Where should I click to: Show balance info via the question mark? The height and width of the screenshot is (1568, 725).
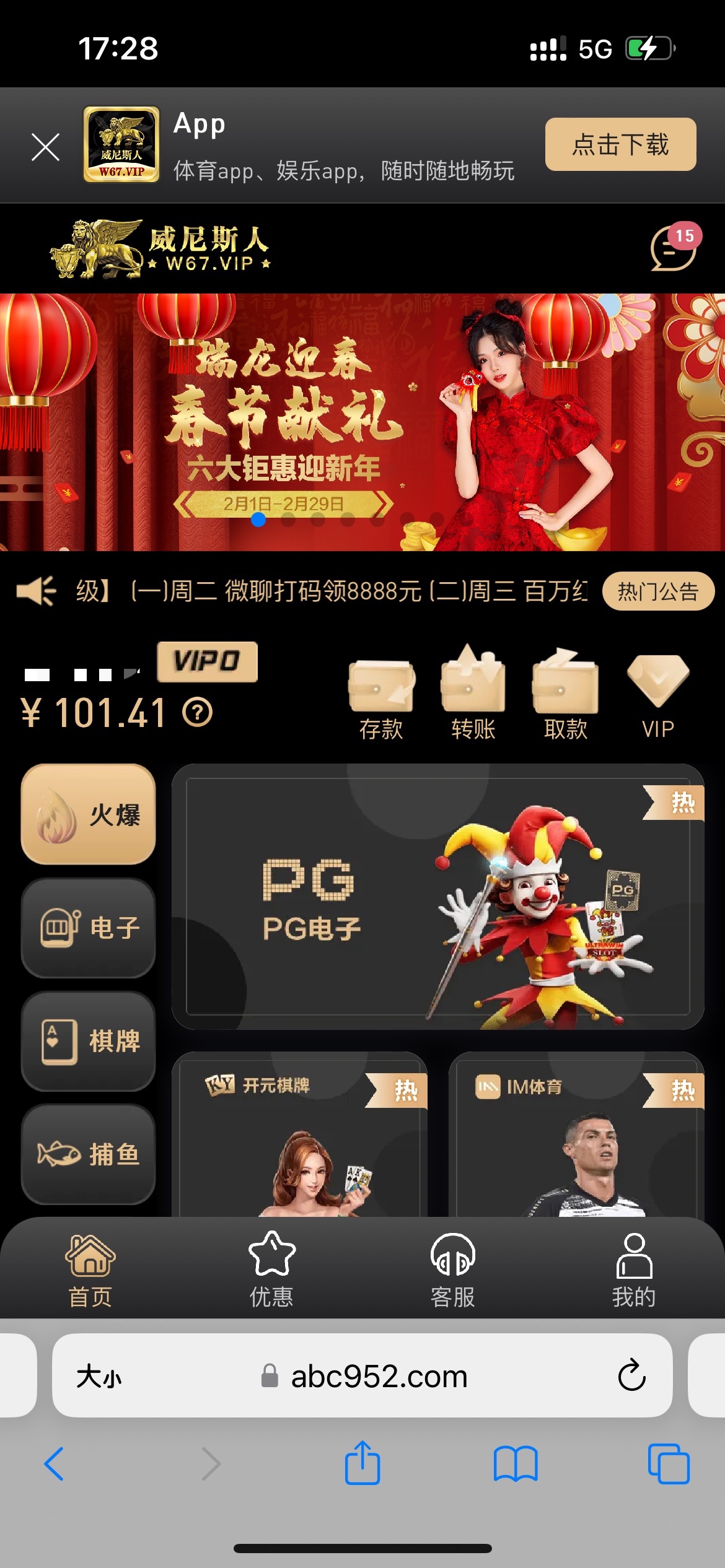tap(198, 712)
